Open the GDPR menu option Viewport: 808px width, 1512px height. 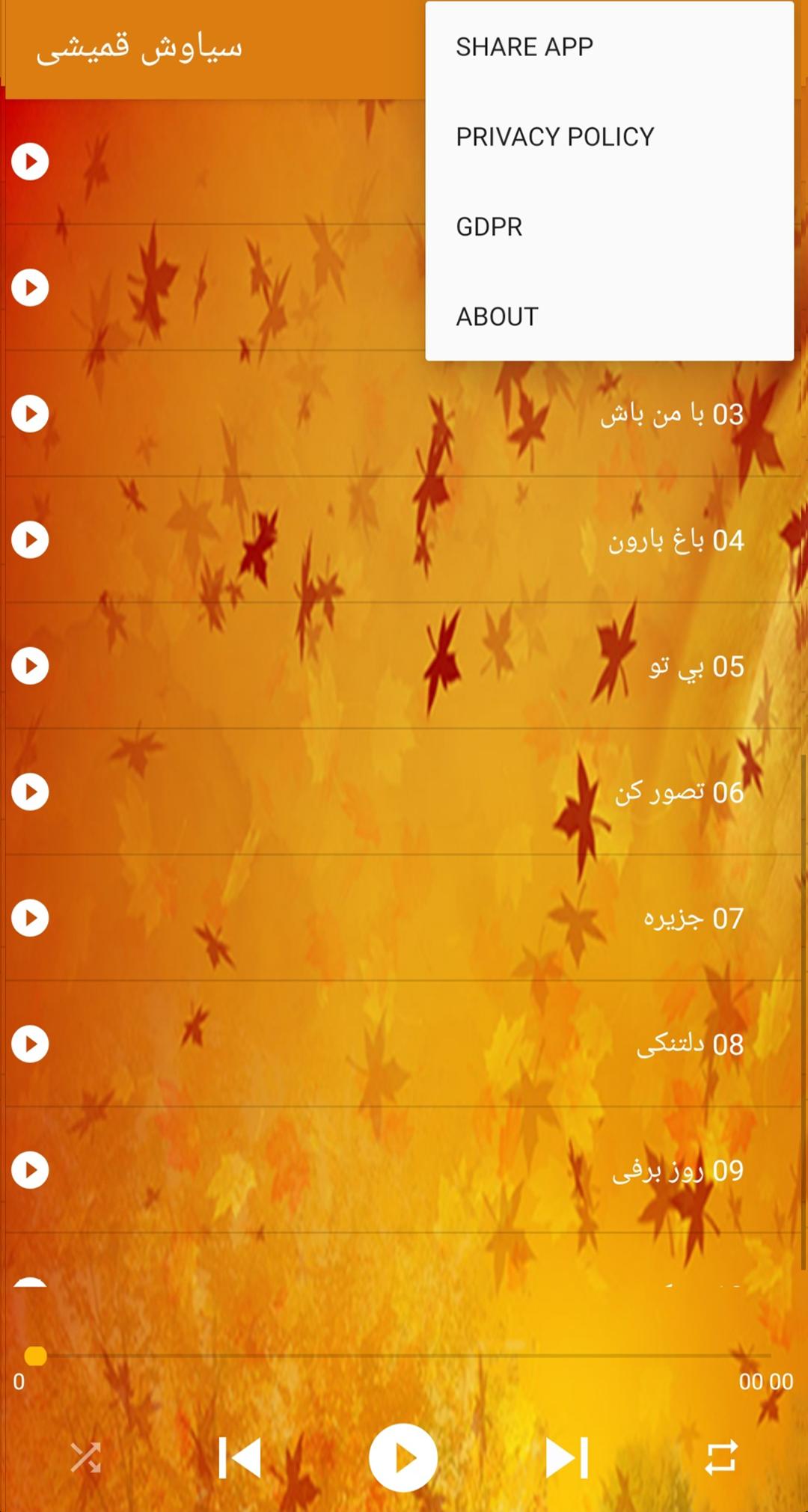click(x=489, y=227)
